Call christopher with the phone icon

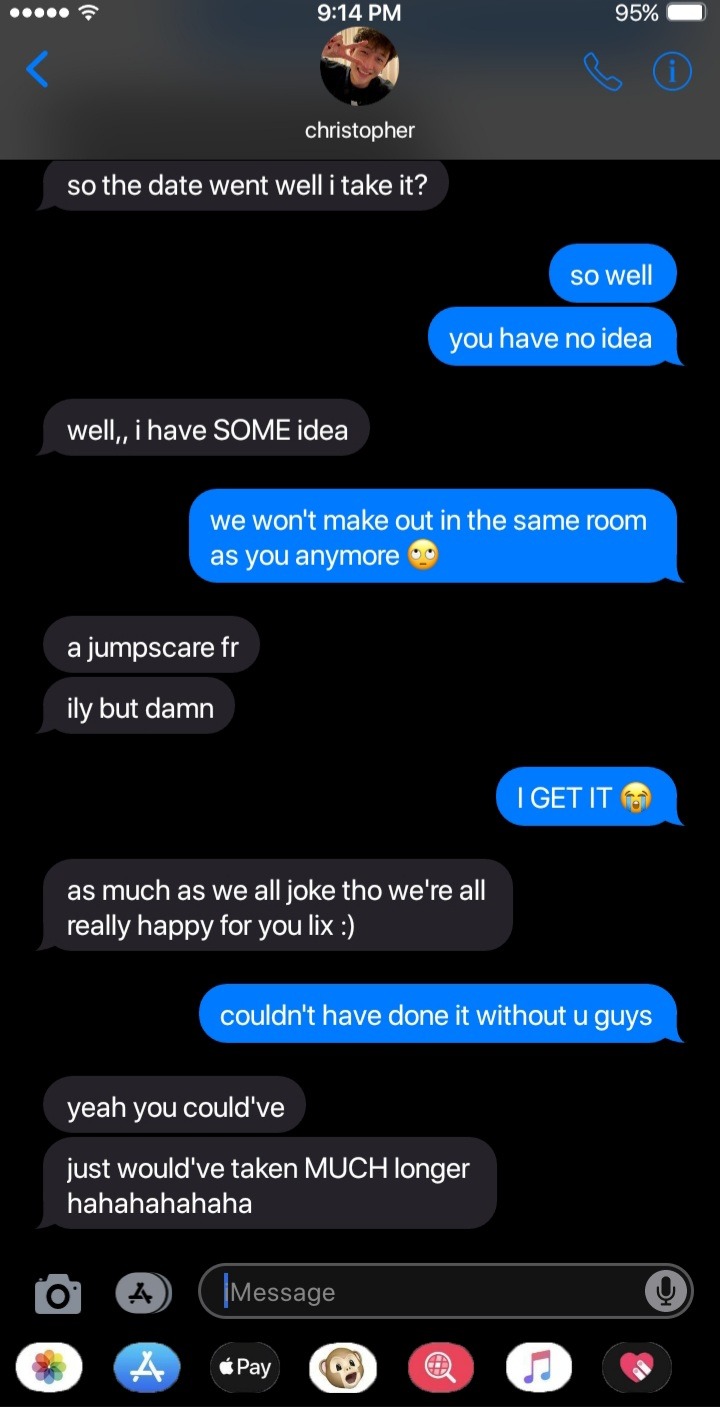[x=602, y=72]
